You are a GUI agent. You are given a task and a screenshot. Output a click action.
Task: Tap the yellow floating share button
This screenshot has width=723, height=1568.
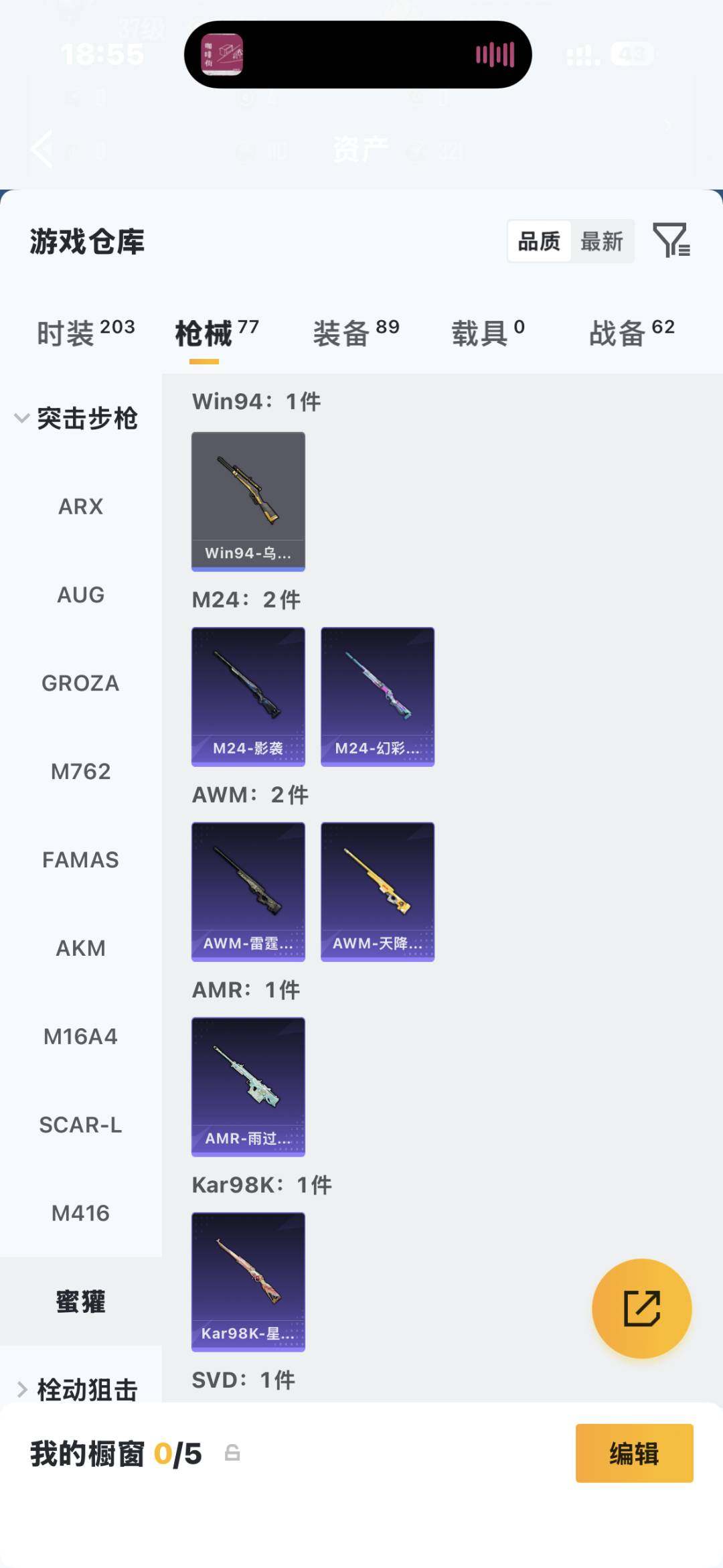click(641, 1308)
